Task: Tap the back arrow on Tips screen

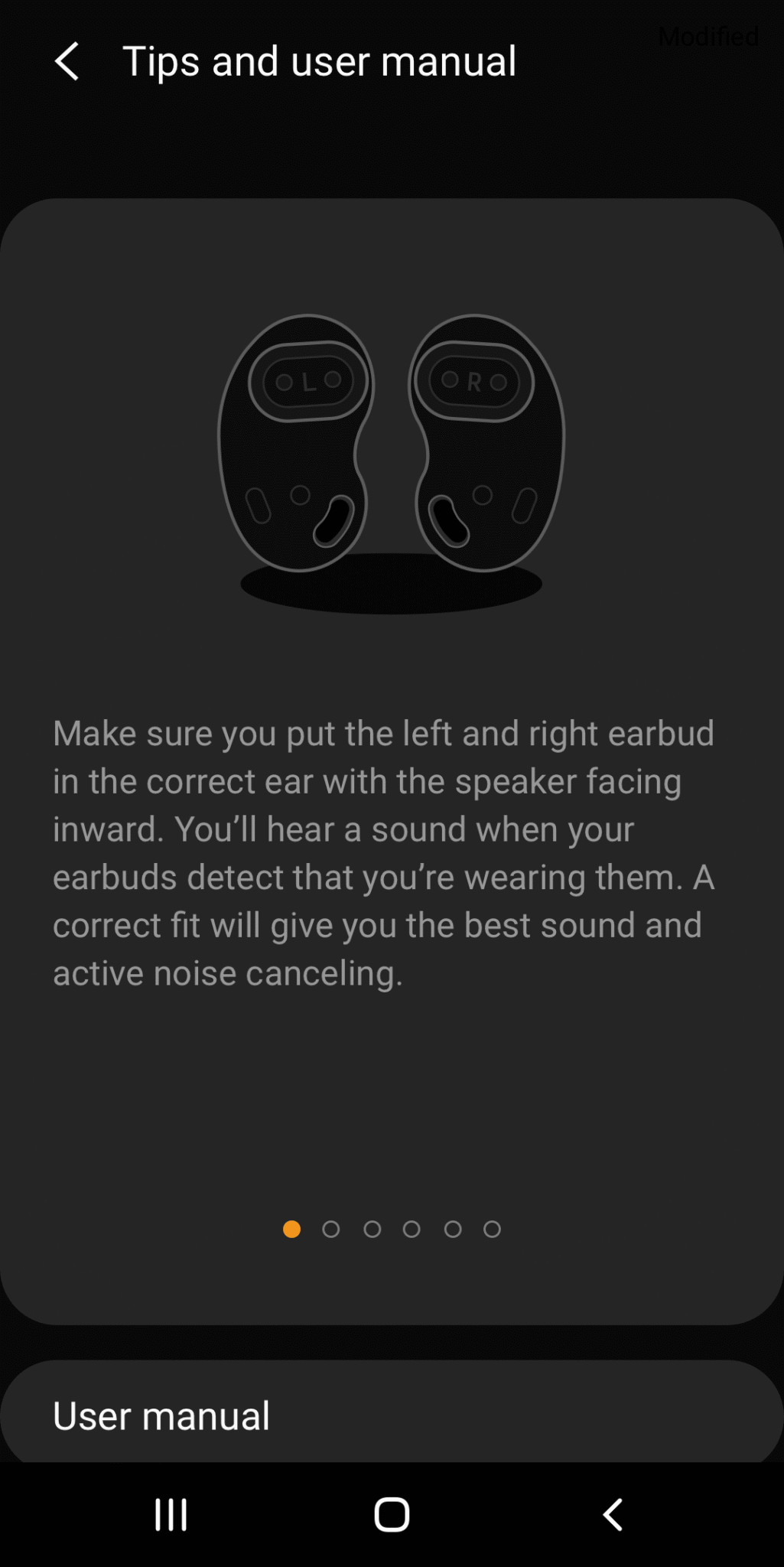Action: click(x=67, y=61)
